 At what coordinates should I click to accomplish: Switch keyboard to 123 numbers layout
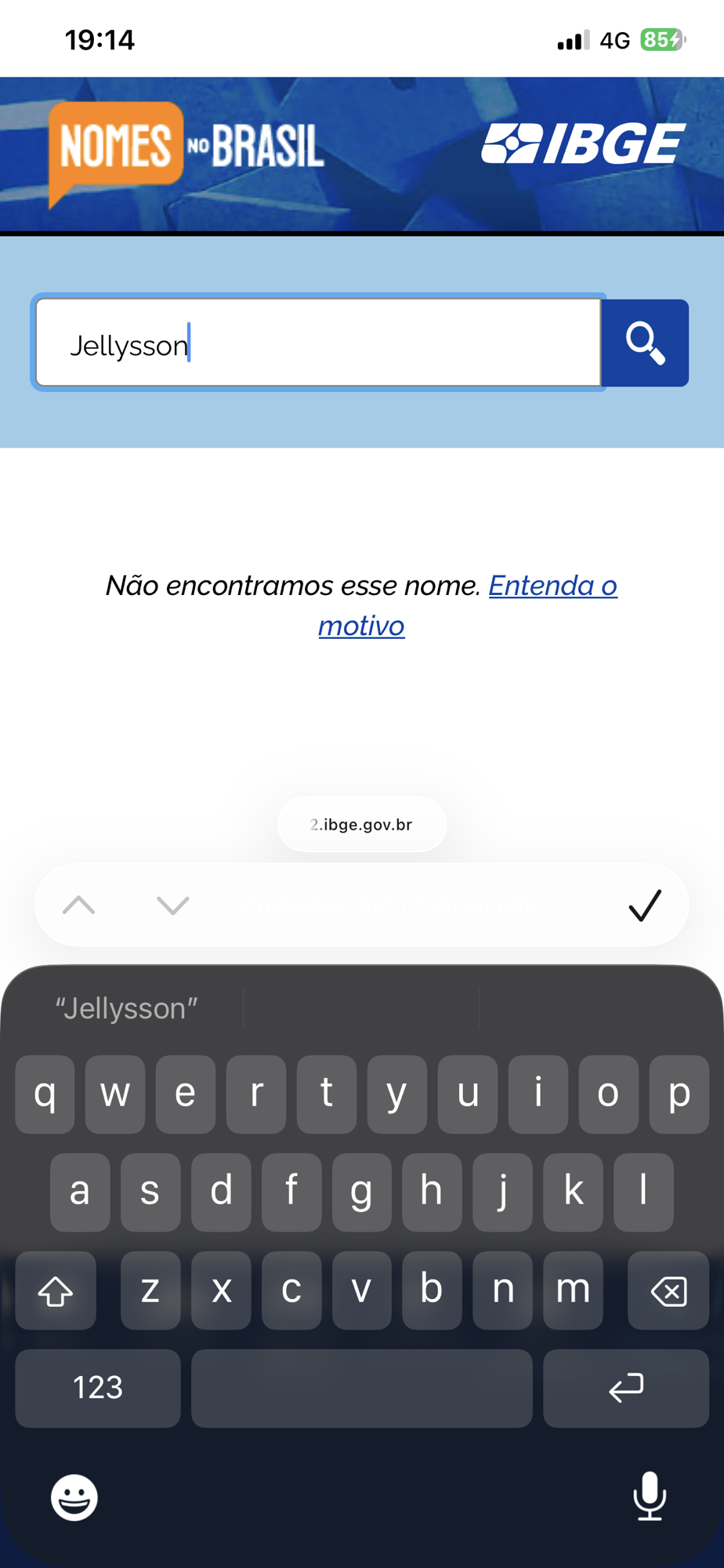coord(98,1388)
